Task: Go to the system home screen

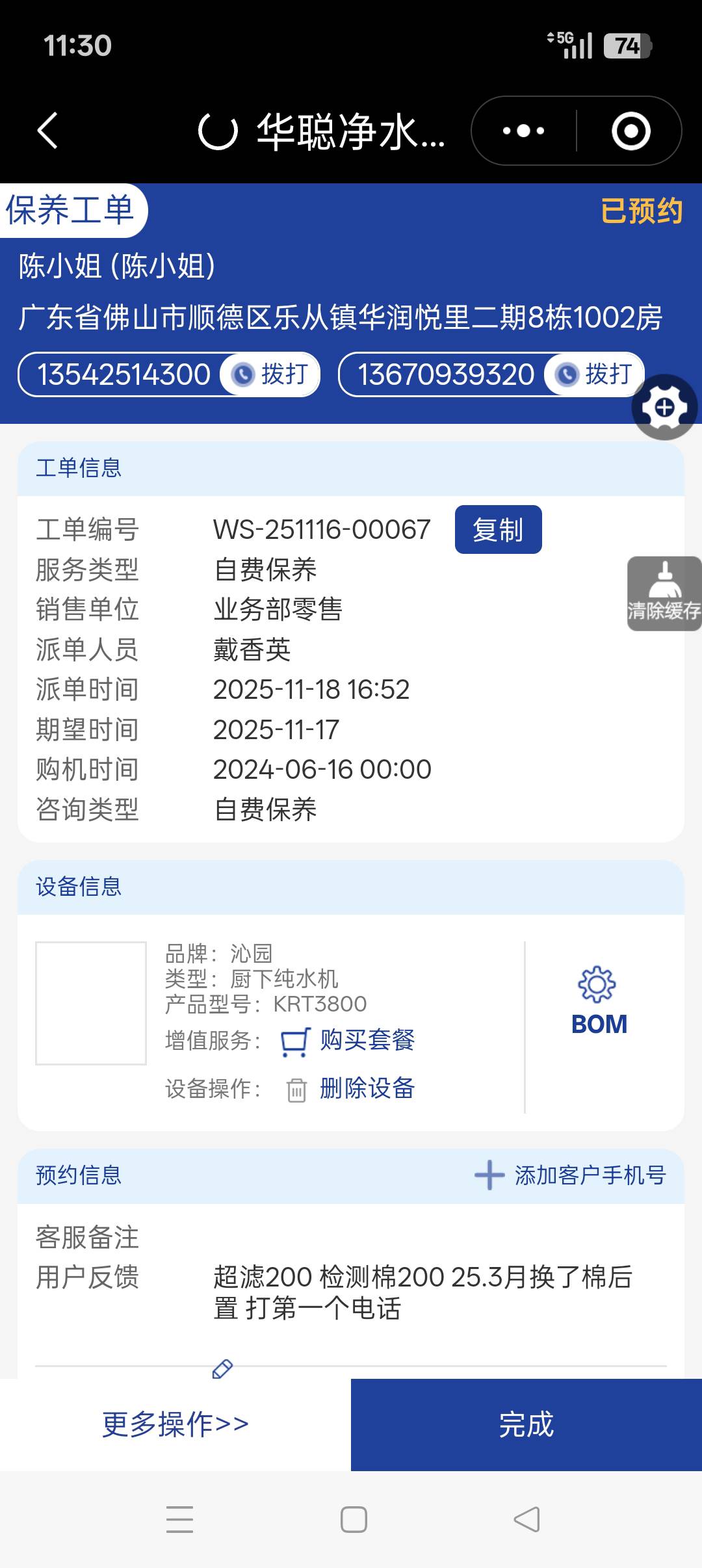Action: pos(354,1520)
